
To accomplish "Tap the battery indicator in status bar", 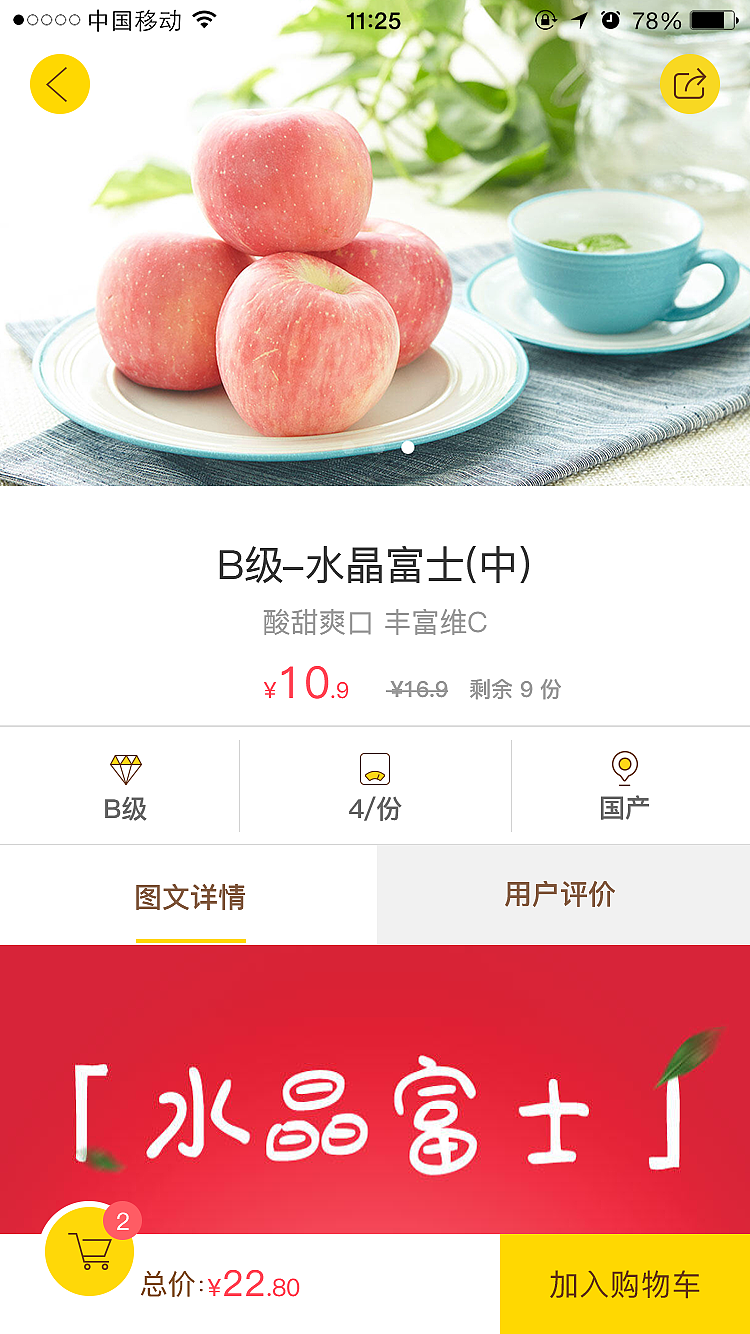I will click(711, 19).
